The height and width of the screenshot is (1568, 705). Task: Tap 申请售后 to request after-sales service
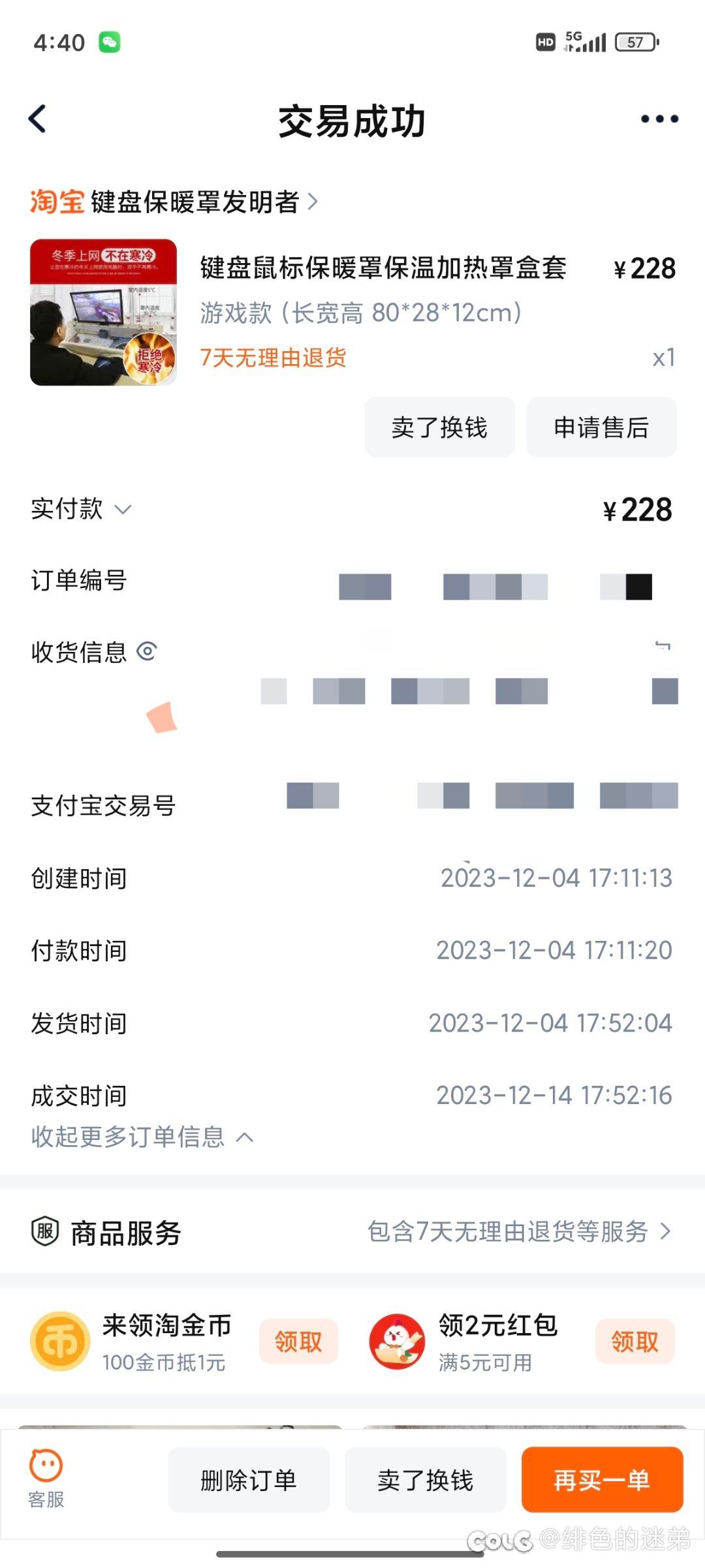601,427
